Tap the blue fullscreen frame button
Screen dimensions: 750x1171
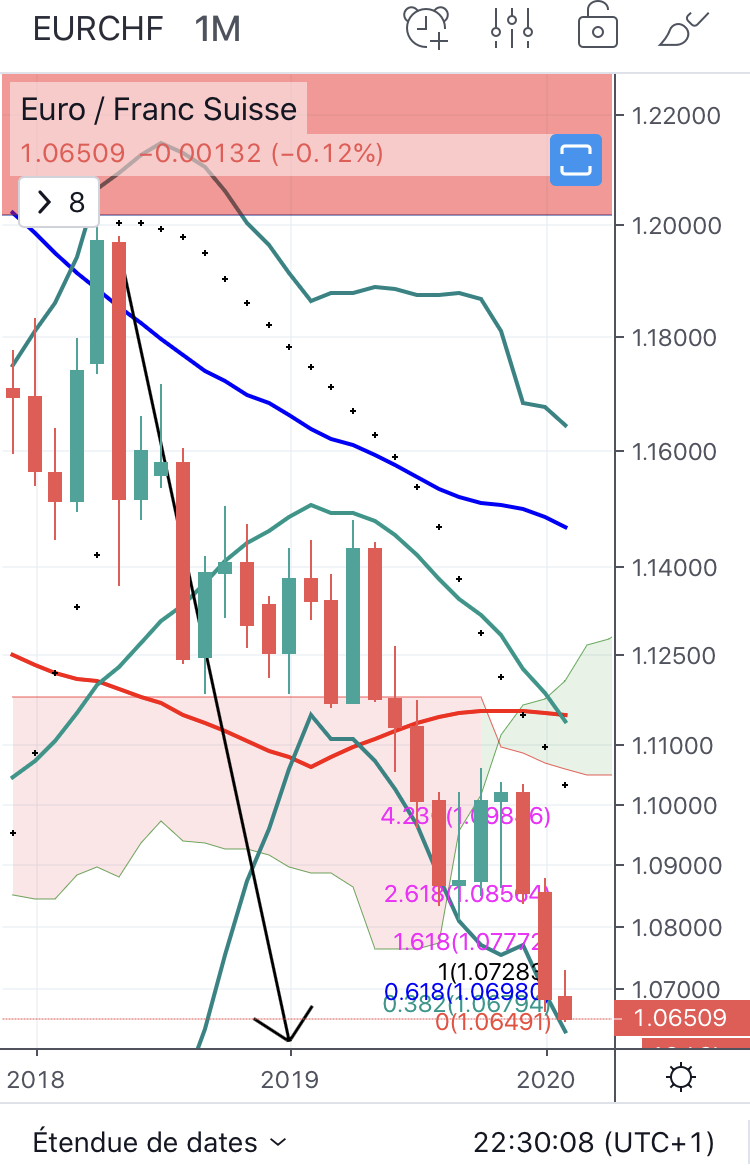(x=576, y=159)
